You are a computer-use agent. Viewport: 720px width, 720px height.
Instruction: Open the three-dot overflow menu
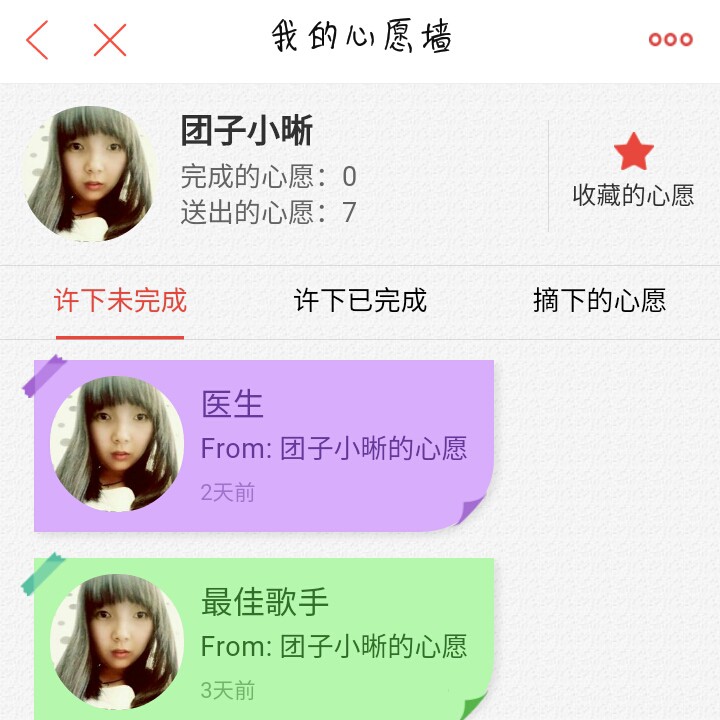coord(670,40)
